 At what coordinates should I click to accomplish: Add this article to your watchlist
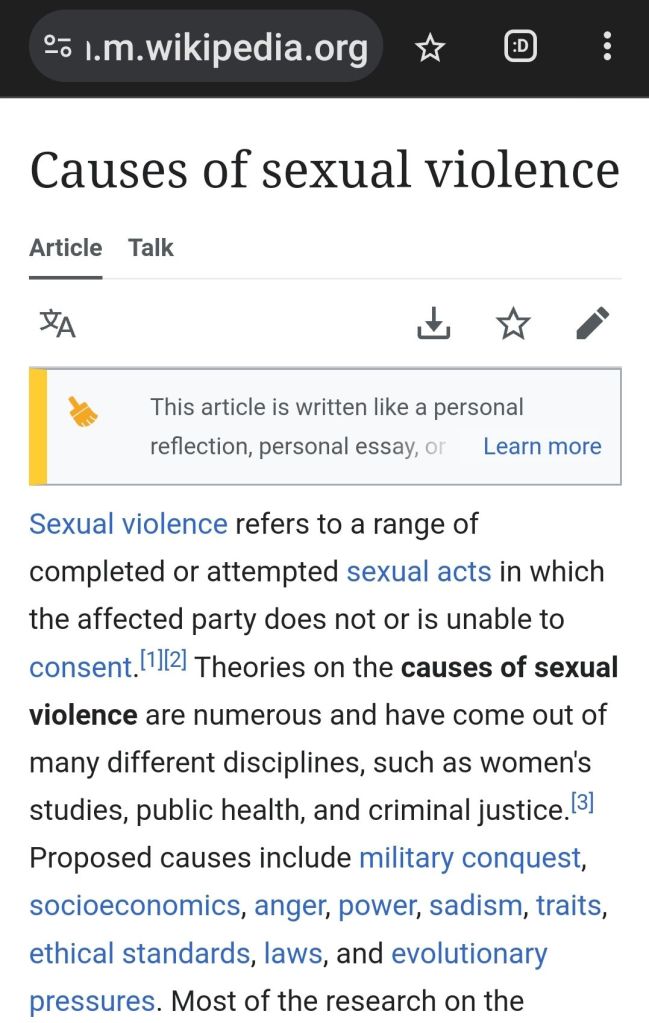[513, 324]
